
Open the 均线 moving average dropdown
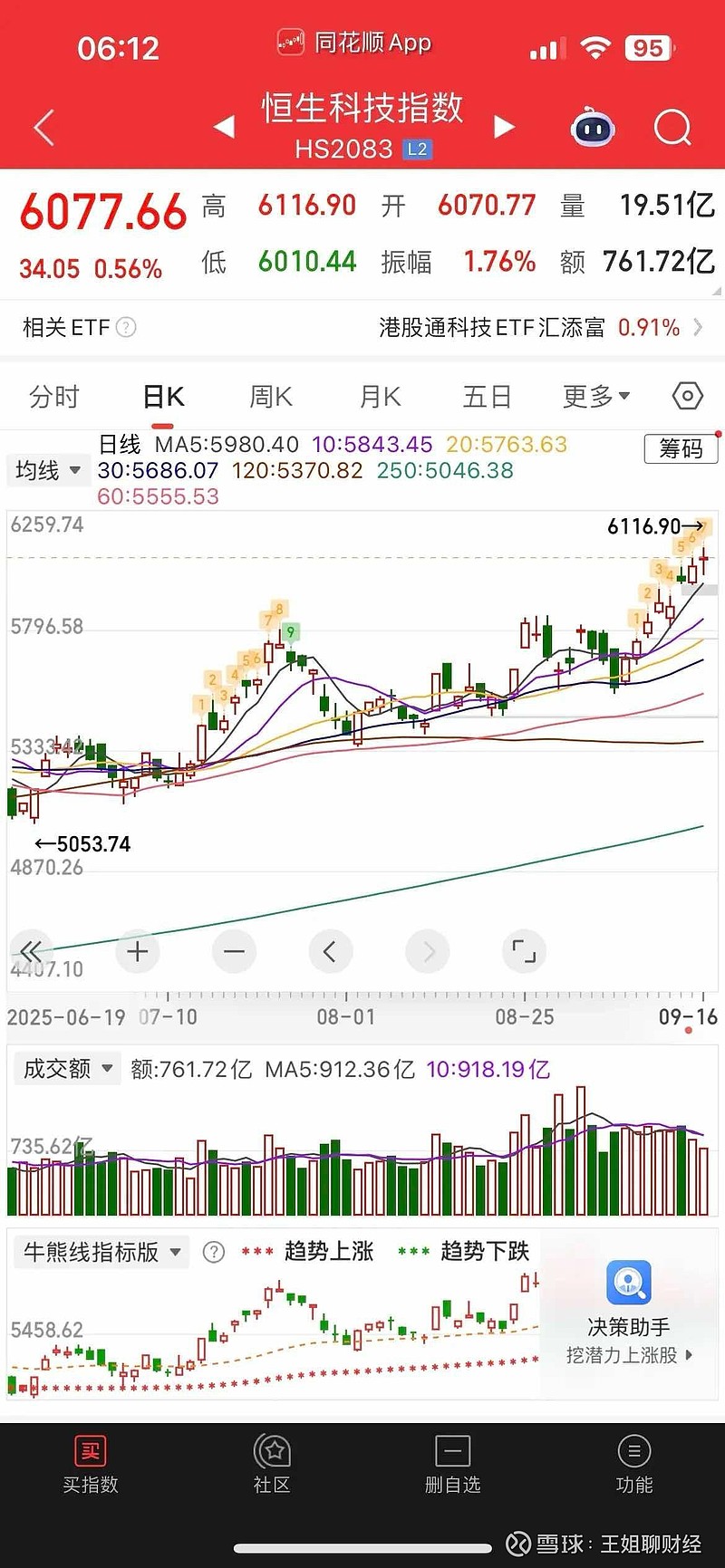click(48, 470)
